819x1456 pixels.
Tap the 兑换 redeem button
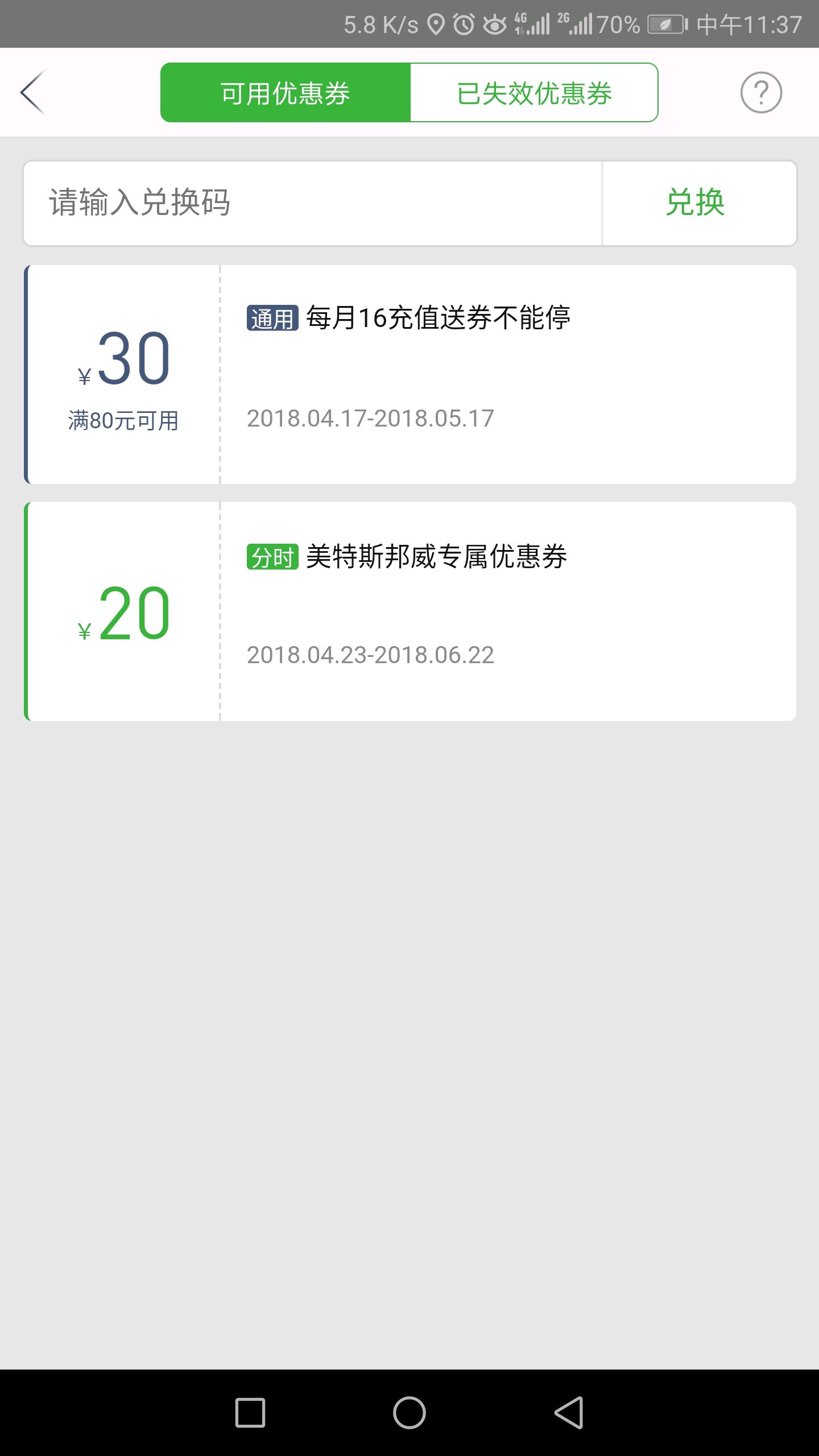pyautogui.click(x=698, y=203)
